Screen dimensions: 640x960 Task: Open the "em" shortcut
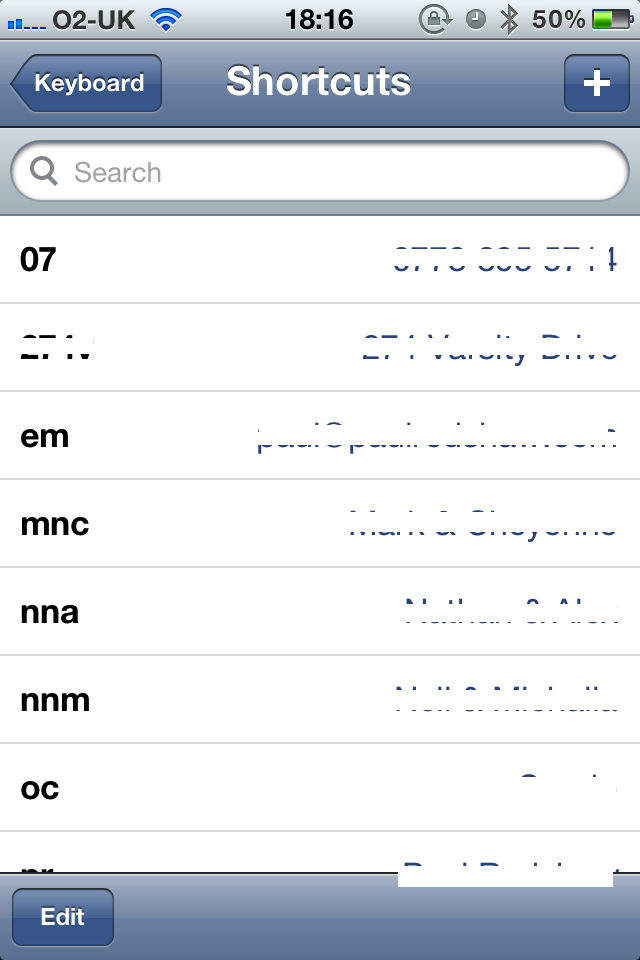320,436
